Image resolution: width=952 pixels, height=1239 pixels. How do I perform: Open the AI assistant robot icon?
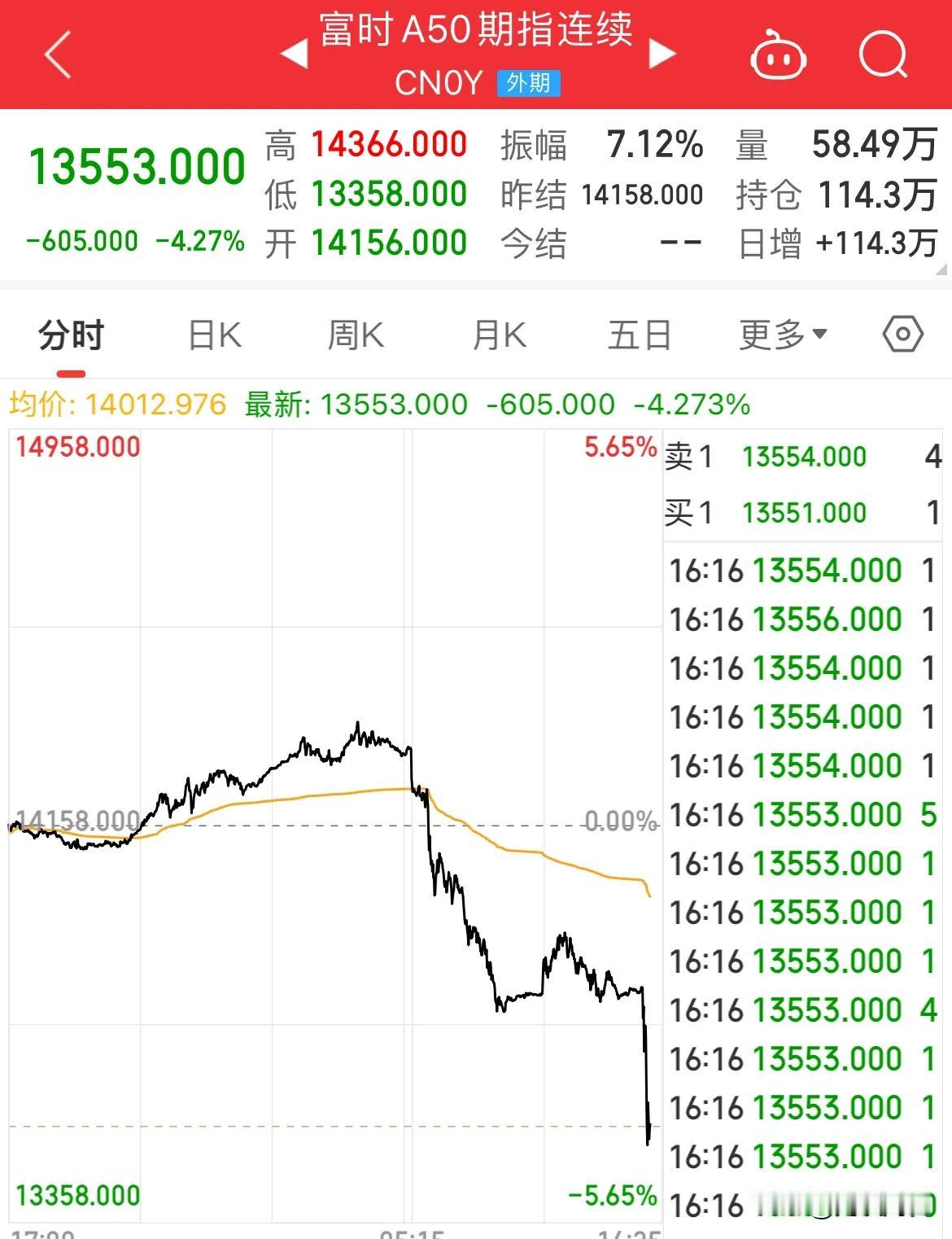779,53
